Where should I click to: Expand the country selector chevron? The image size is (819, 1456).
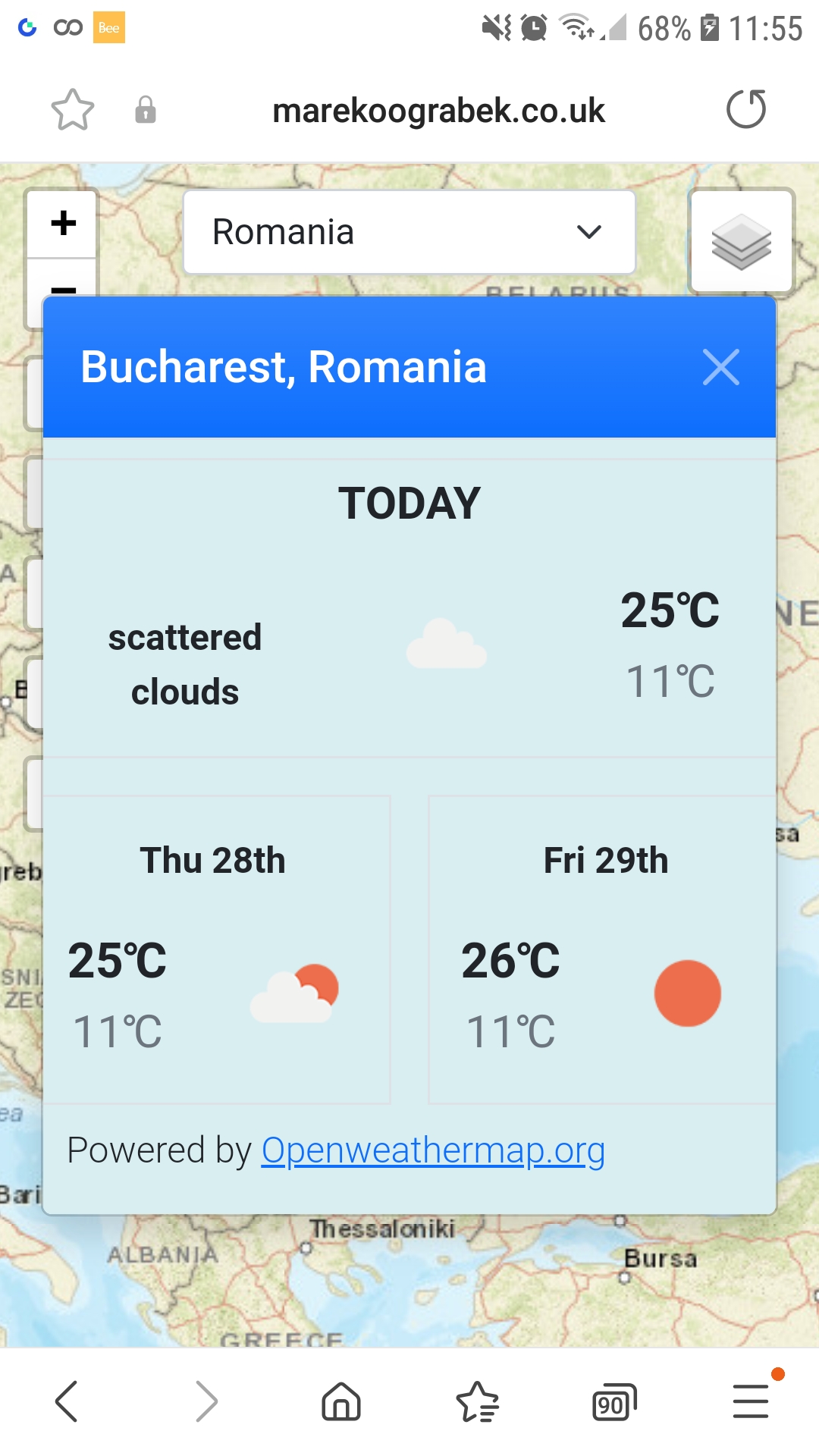click(591, 232)
